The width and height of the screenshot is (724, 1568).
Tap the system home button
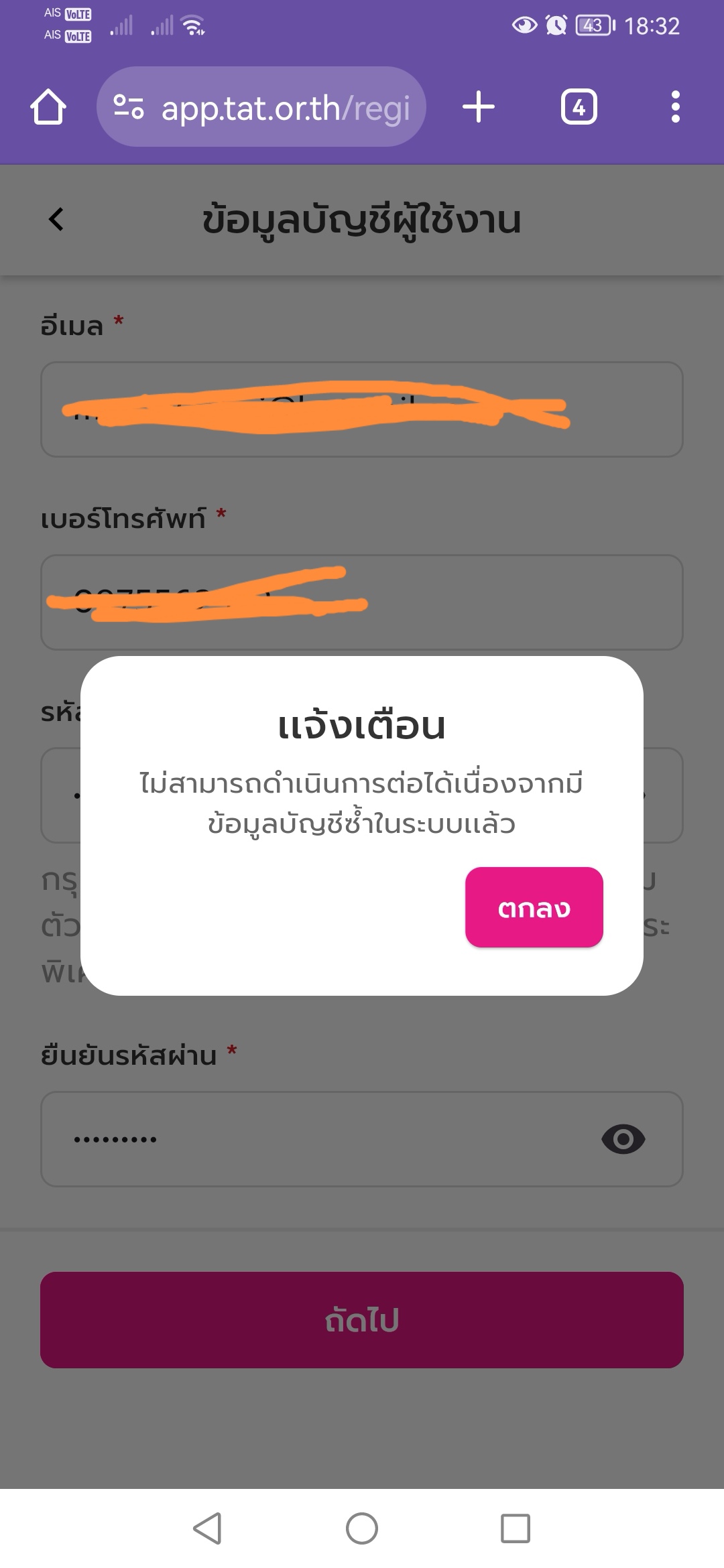coord(362,1528)
